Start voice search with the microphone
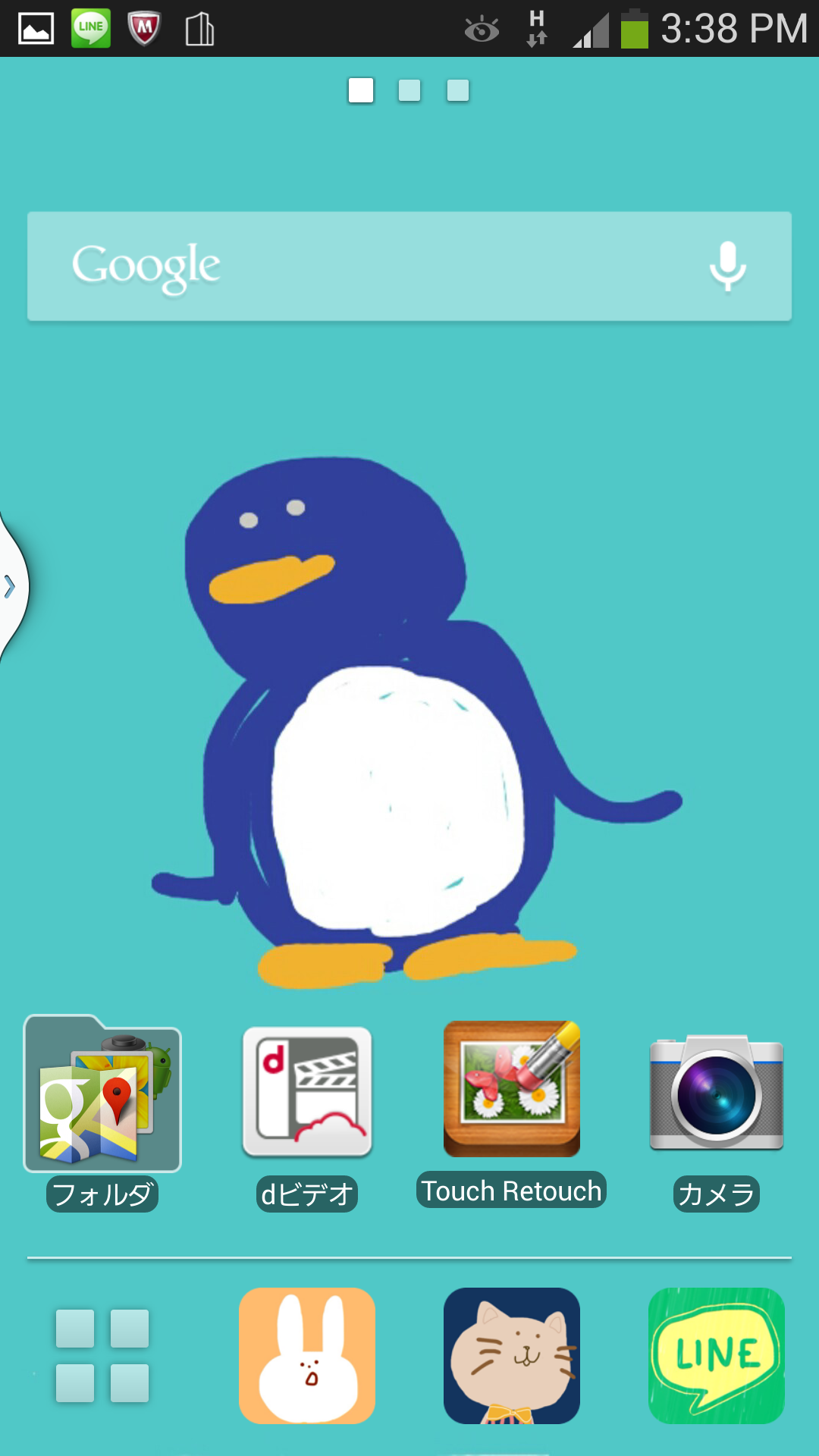The height and width of the screenshot is (1456, 819). click(x=727, y=266)
